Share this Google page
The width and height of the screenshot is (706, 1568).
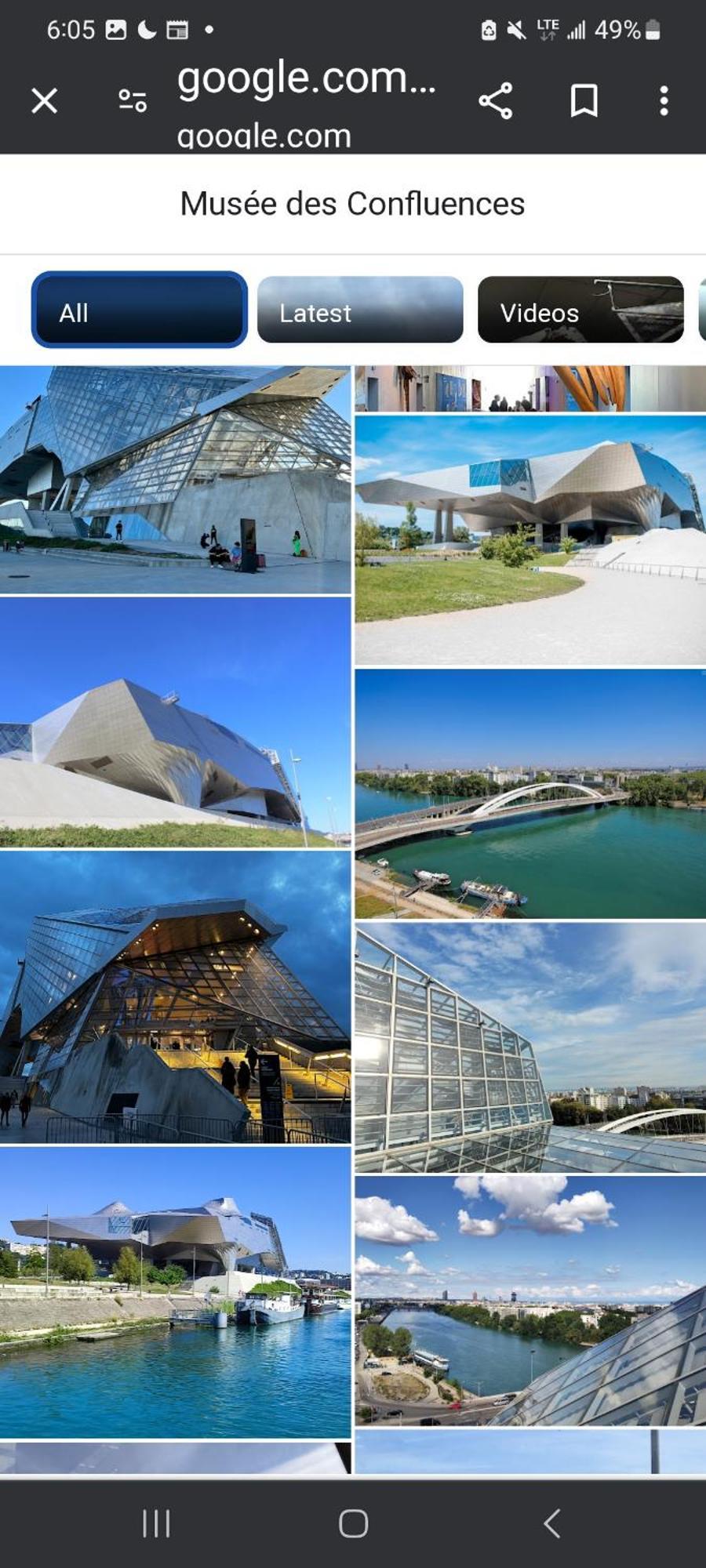(495, 100)
